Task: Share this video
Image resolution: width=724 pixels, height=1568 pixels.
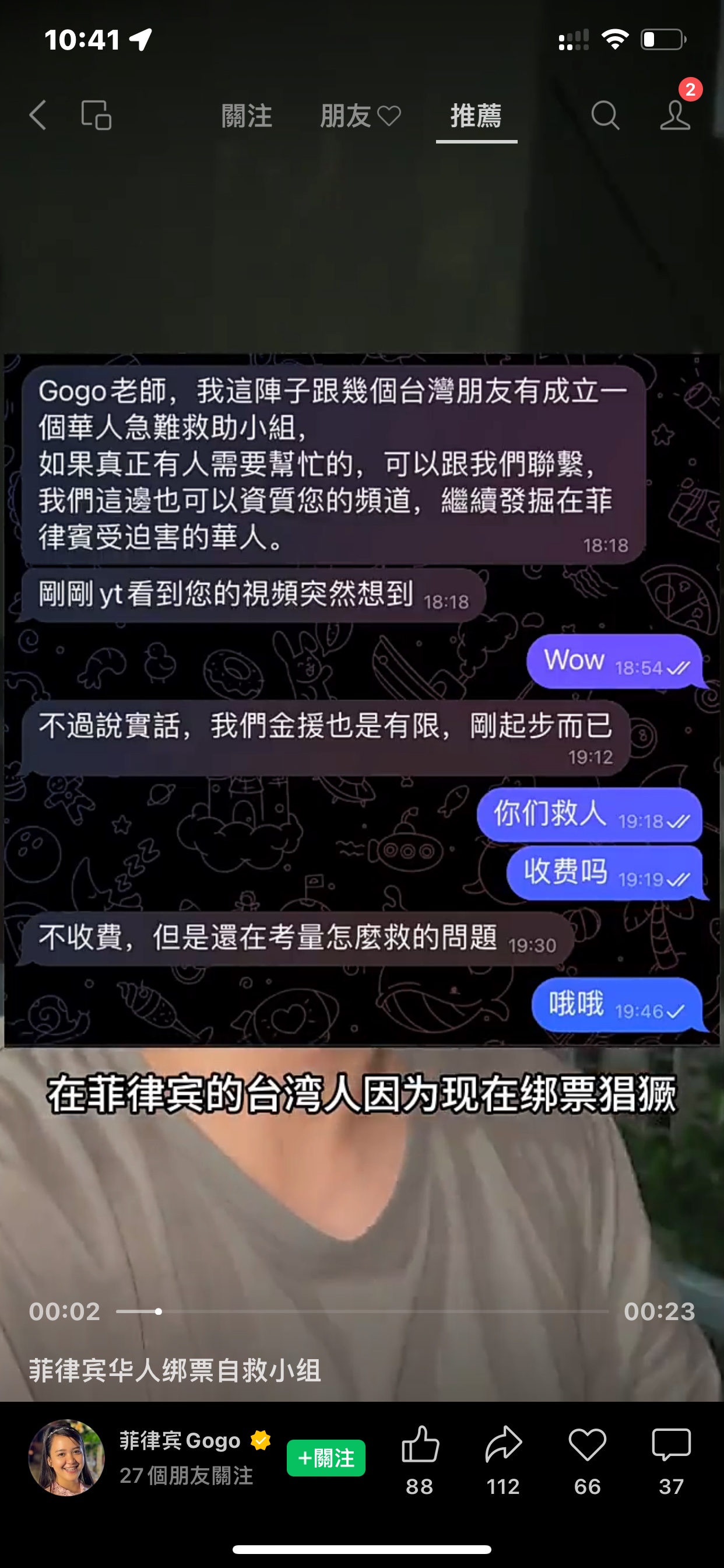Action: pyautogui.click(x=503, y=1444)
